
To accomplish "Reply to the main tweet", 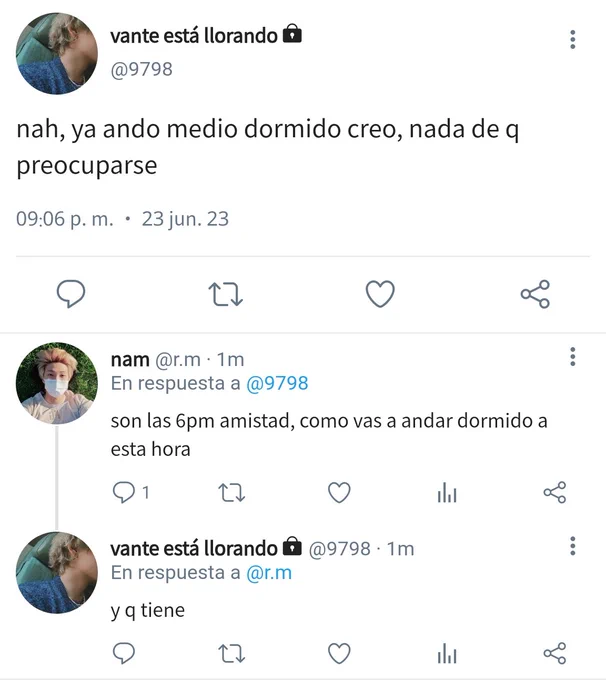I will (x=71, y=294).
